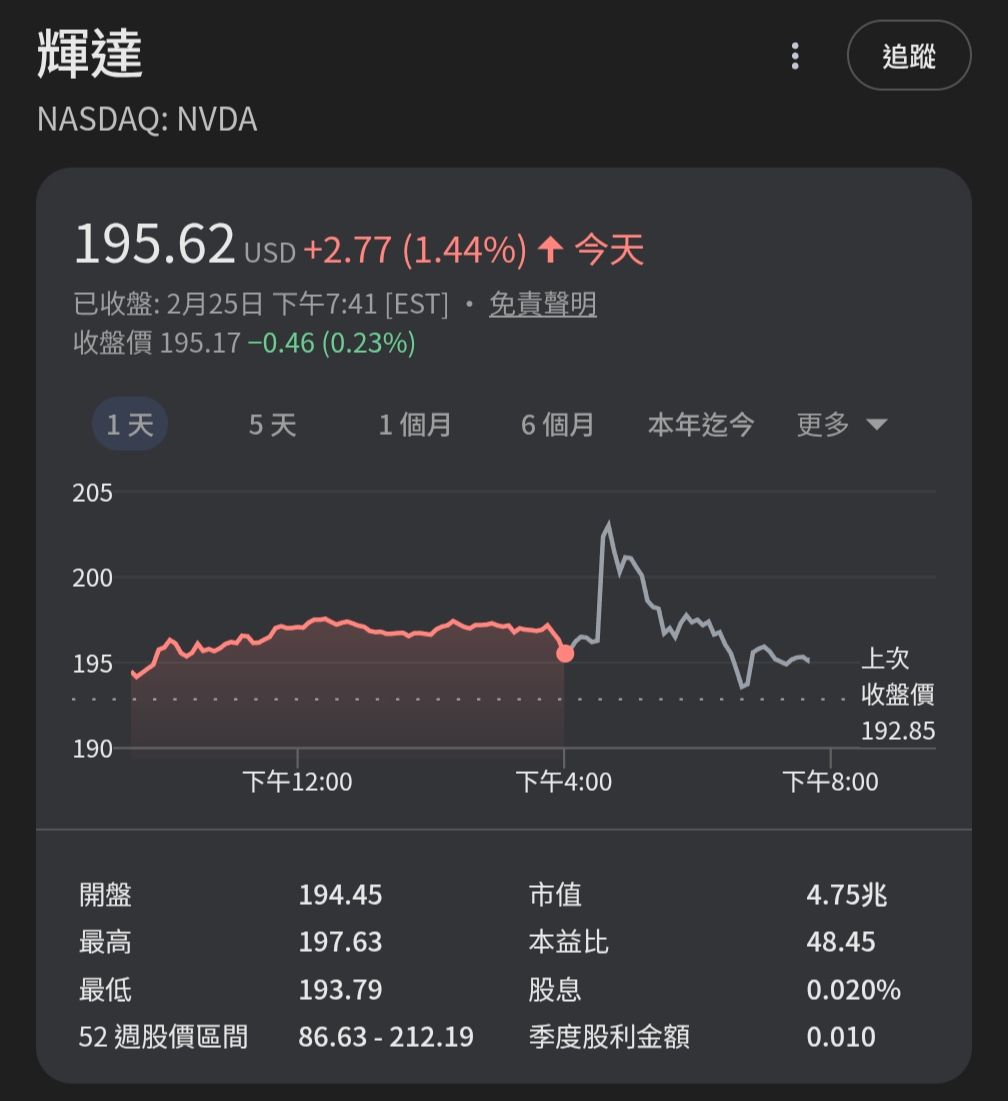View the 本年迄今 year-to-date chart

pos(700,425)
